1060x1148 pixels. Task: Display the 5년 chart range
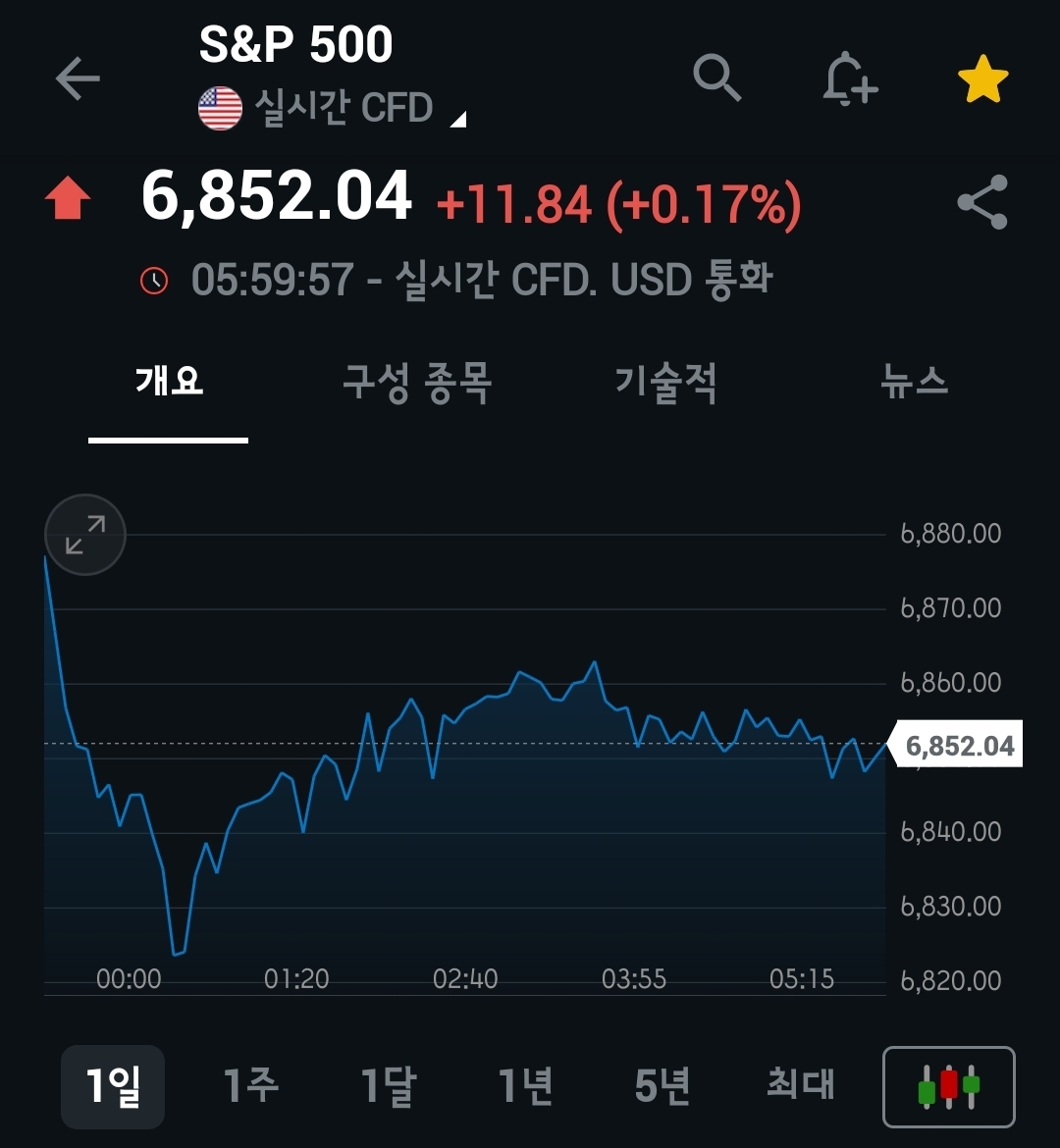(x=662, y=1086)
